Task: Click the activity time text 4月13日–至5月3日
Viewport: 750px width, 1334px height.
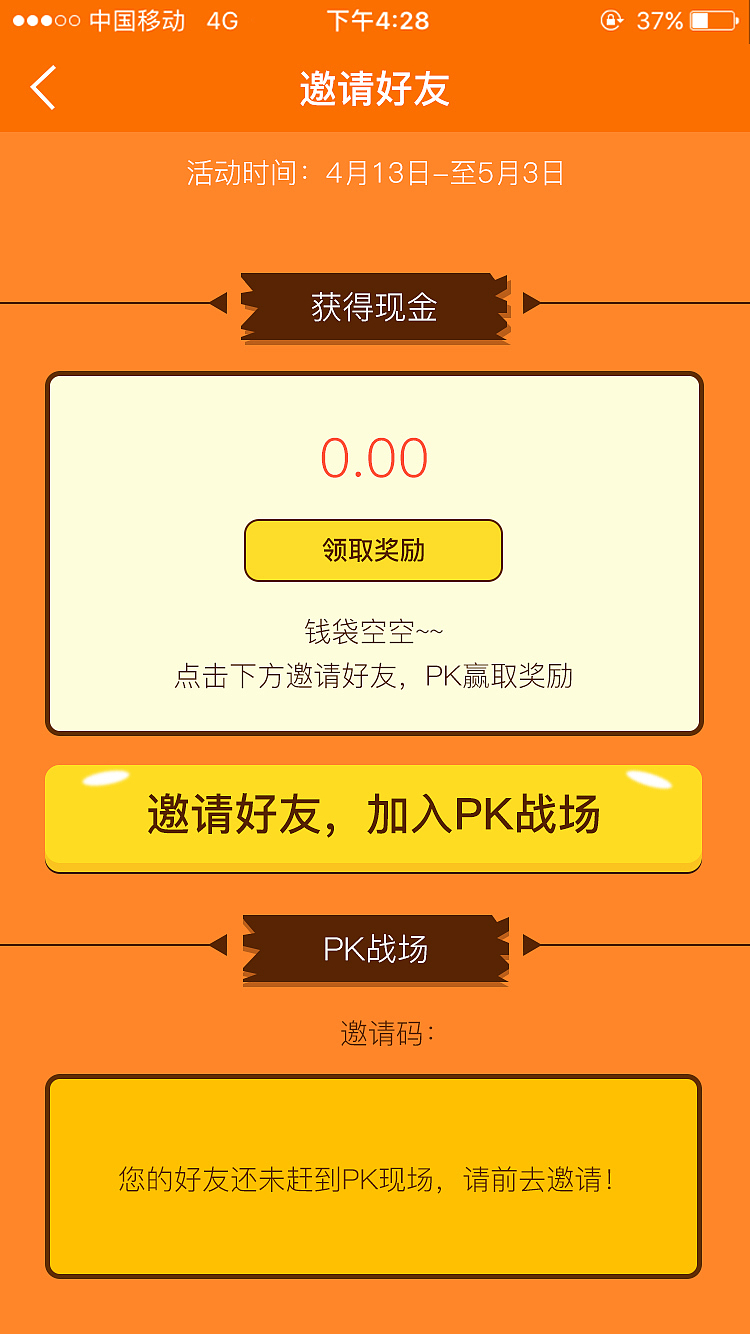Action: (375, 172)
